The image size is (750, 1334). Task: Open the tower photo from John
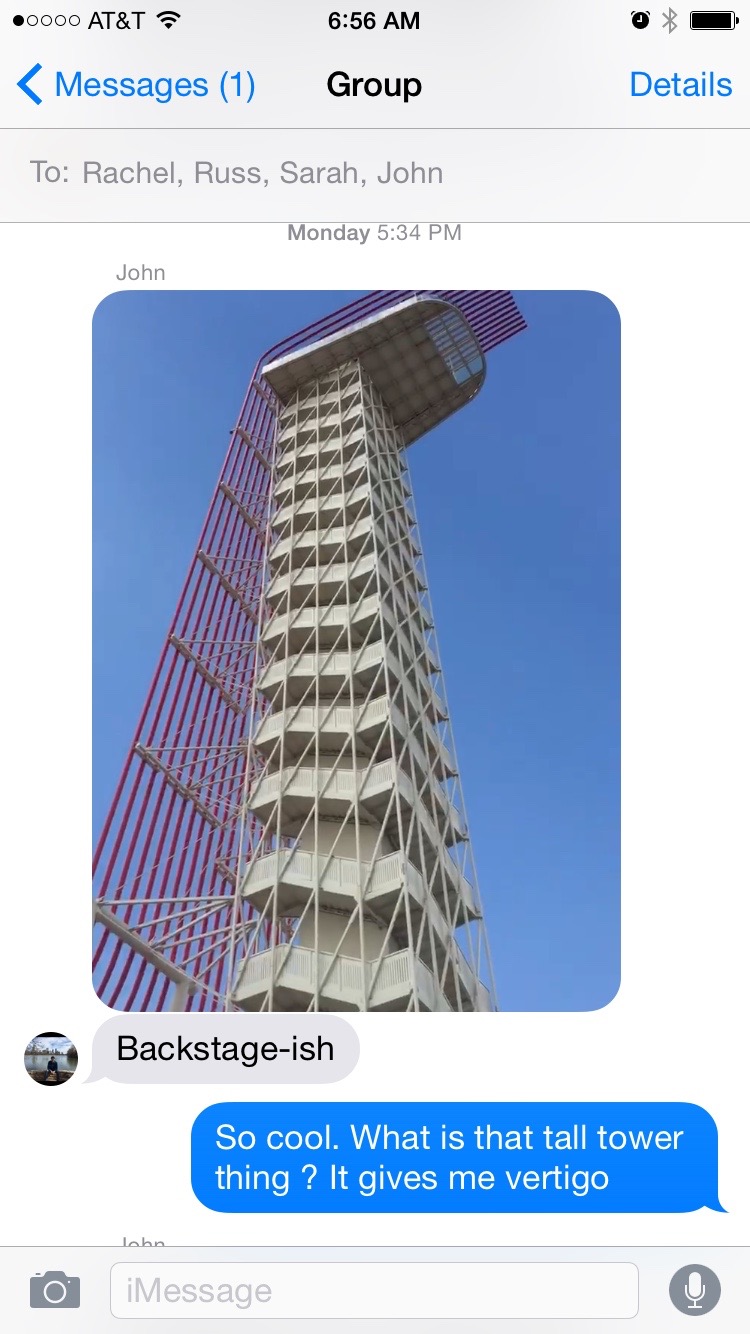(x=356, y=650)
